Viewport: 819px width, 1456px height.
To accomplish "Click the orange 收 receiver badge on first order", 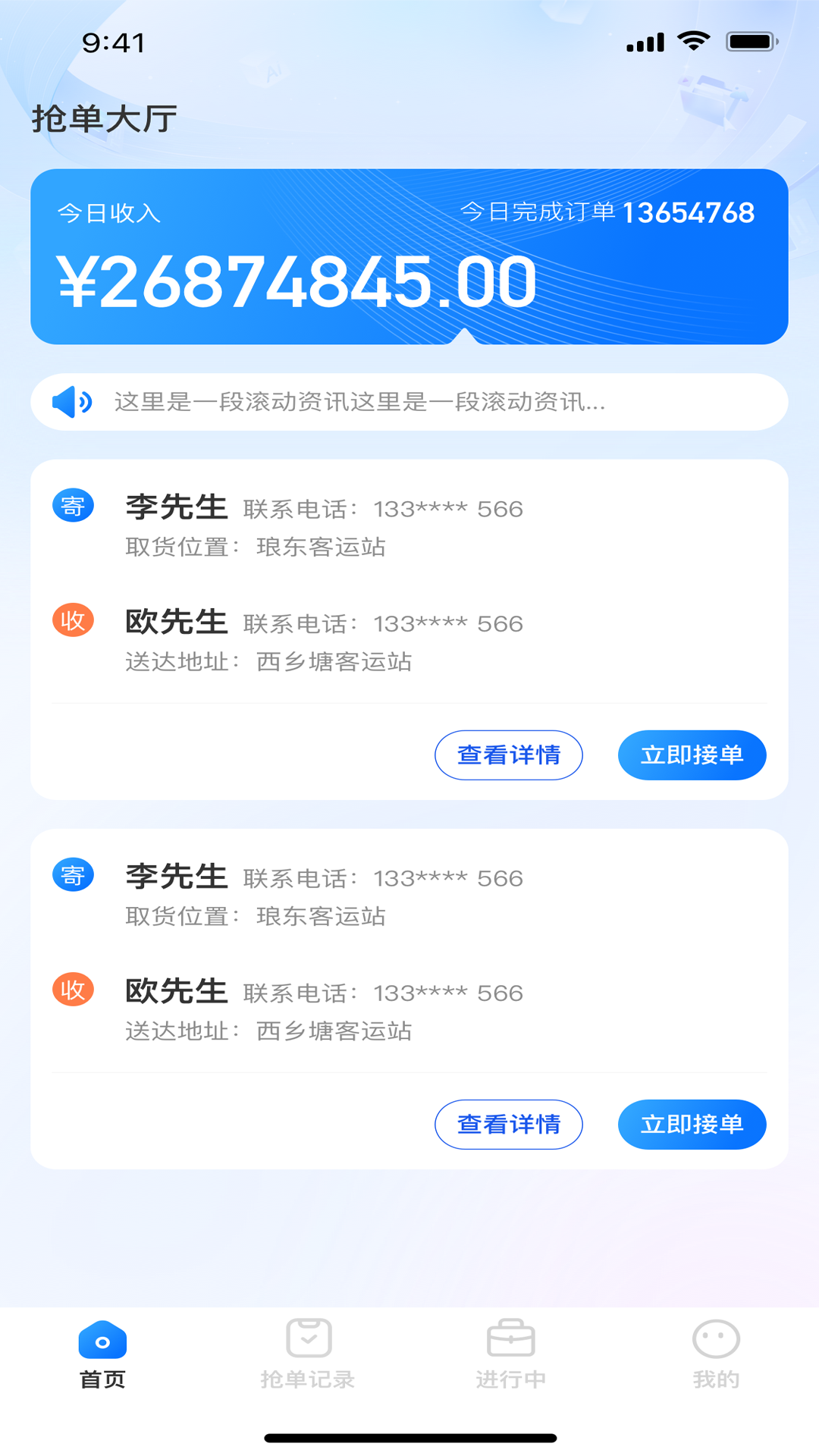I will click(x=72, y=620).
